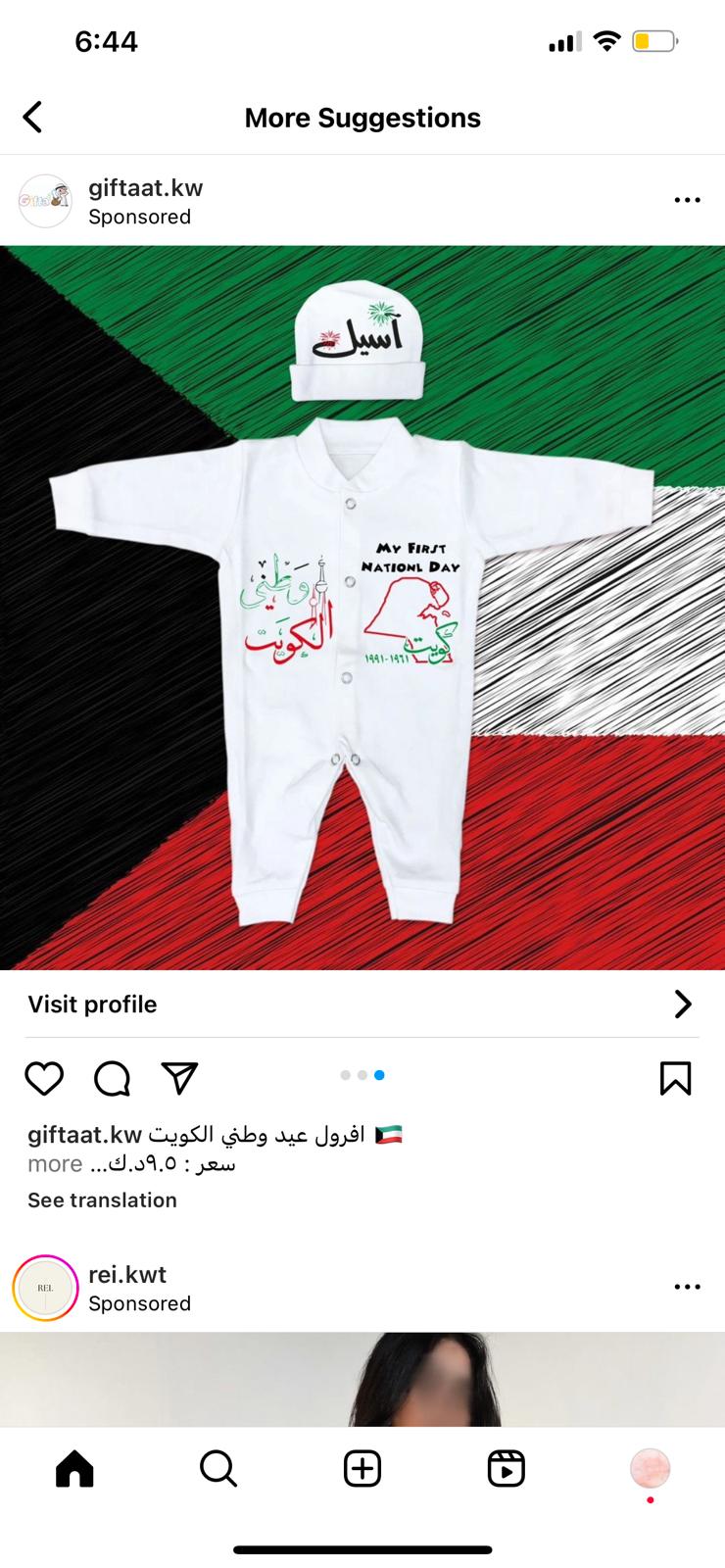See translation of the caption
The height and width of the screenshot is (1568, 725).
[102, 1200]
